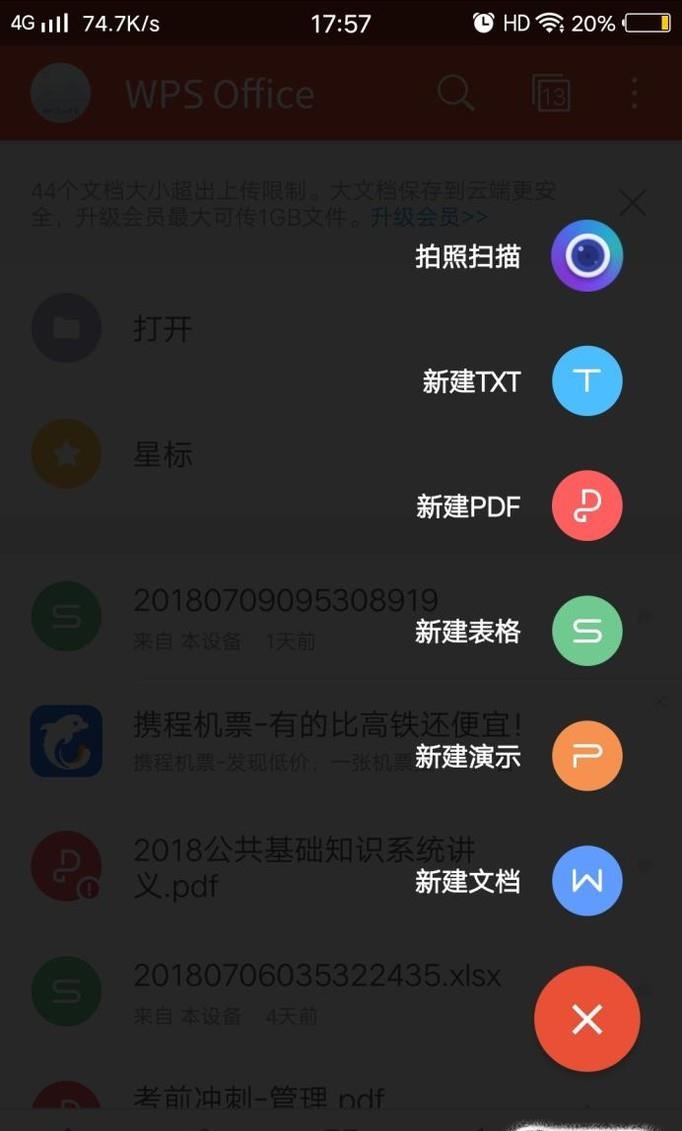Create a new document (新建文档)

587,881
